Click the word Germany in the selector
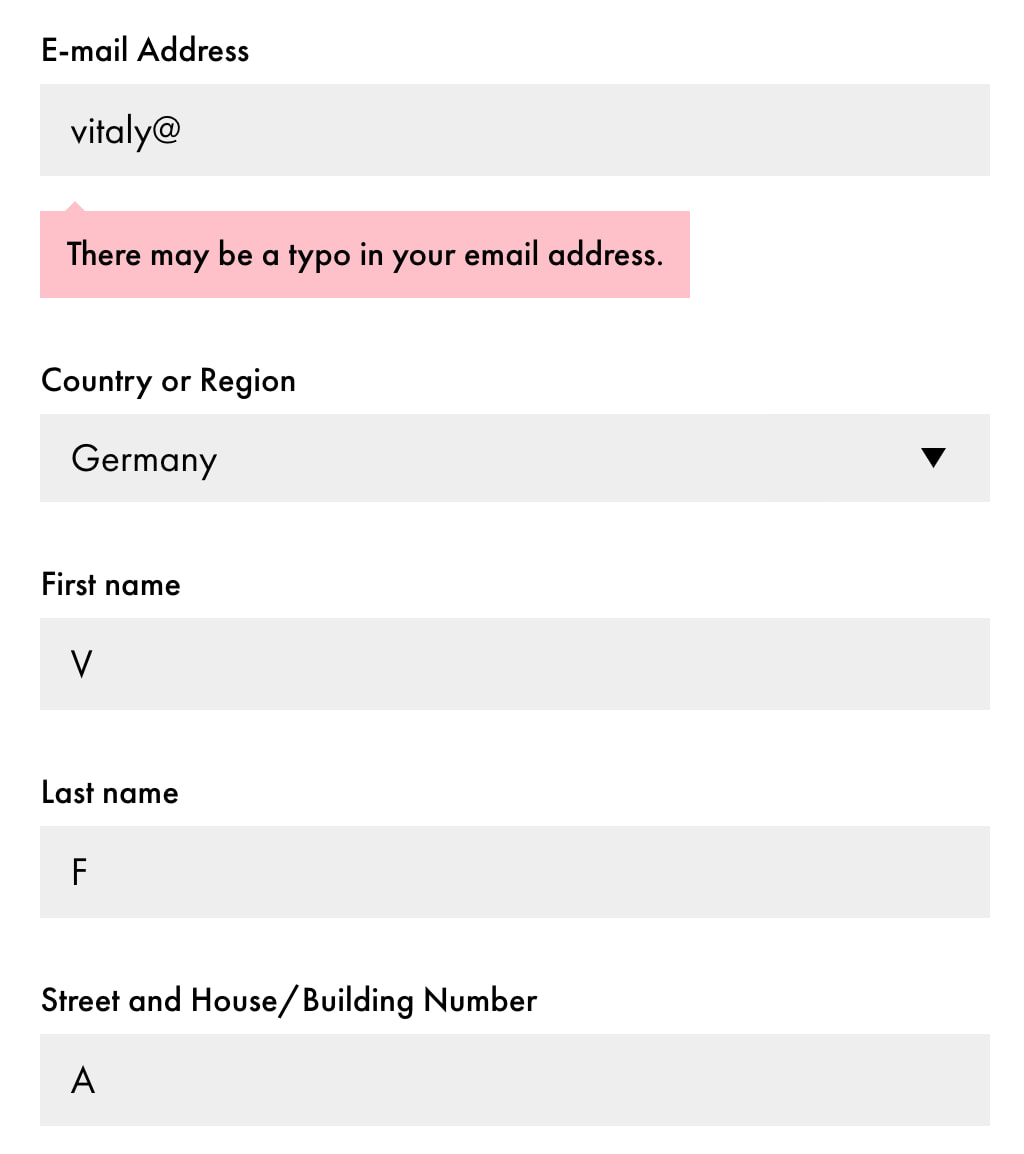 click(143, 458)
